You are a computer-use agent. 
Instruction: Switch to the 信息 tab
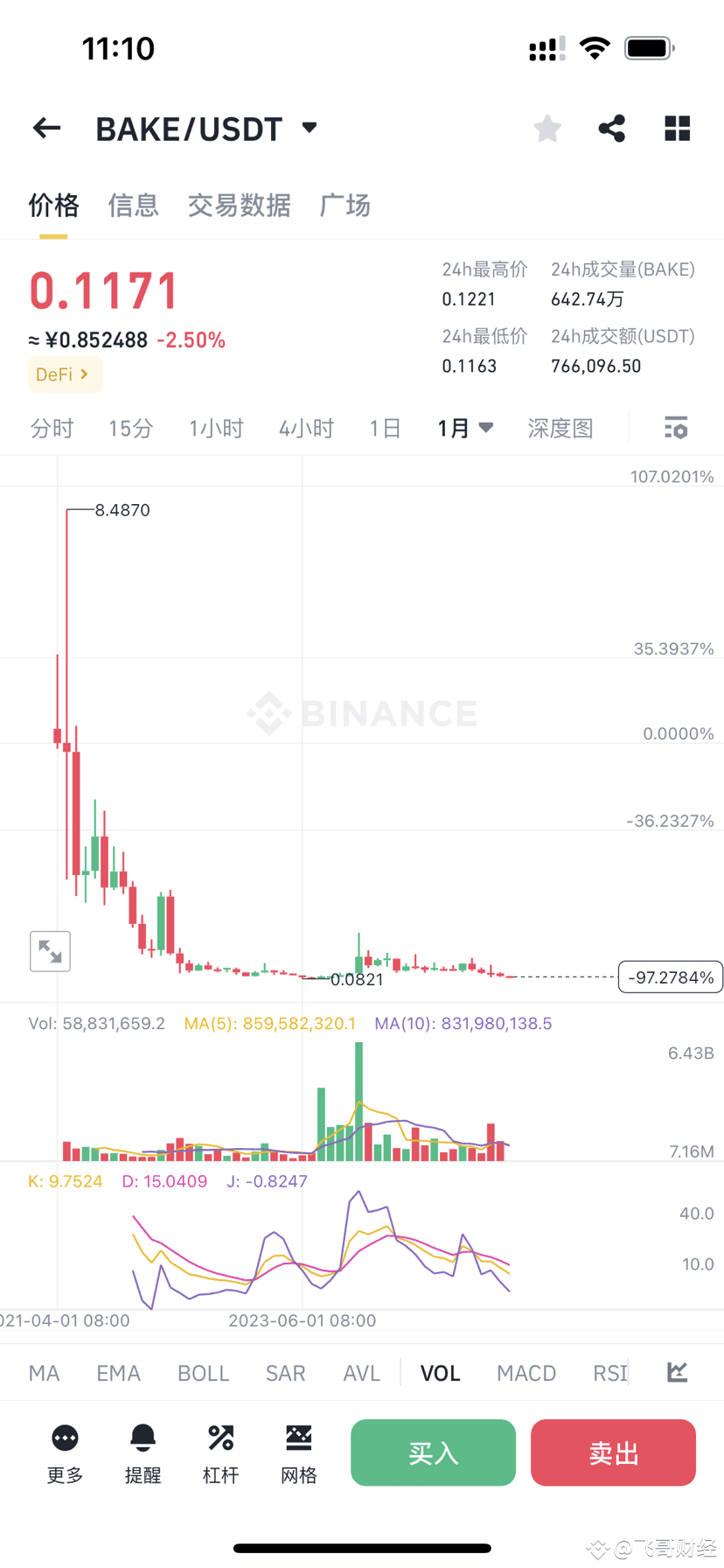click(x=133, y=206)
